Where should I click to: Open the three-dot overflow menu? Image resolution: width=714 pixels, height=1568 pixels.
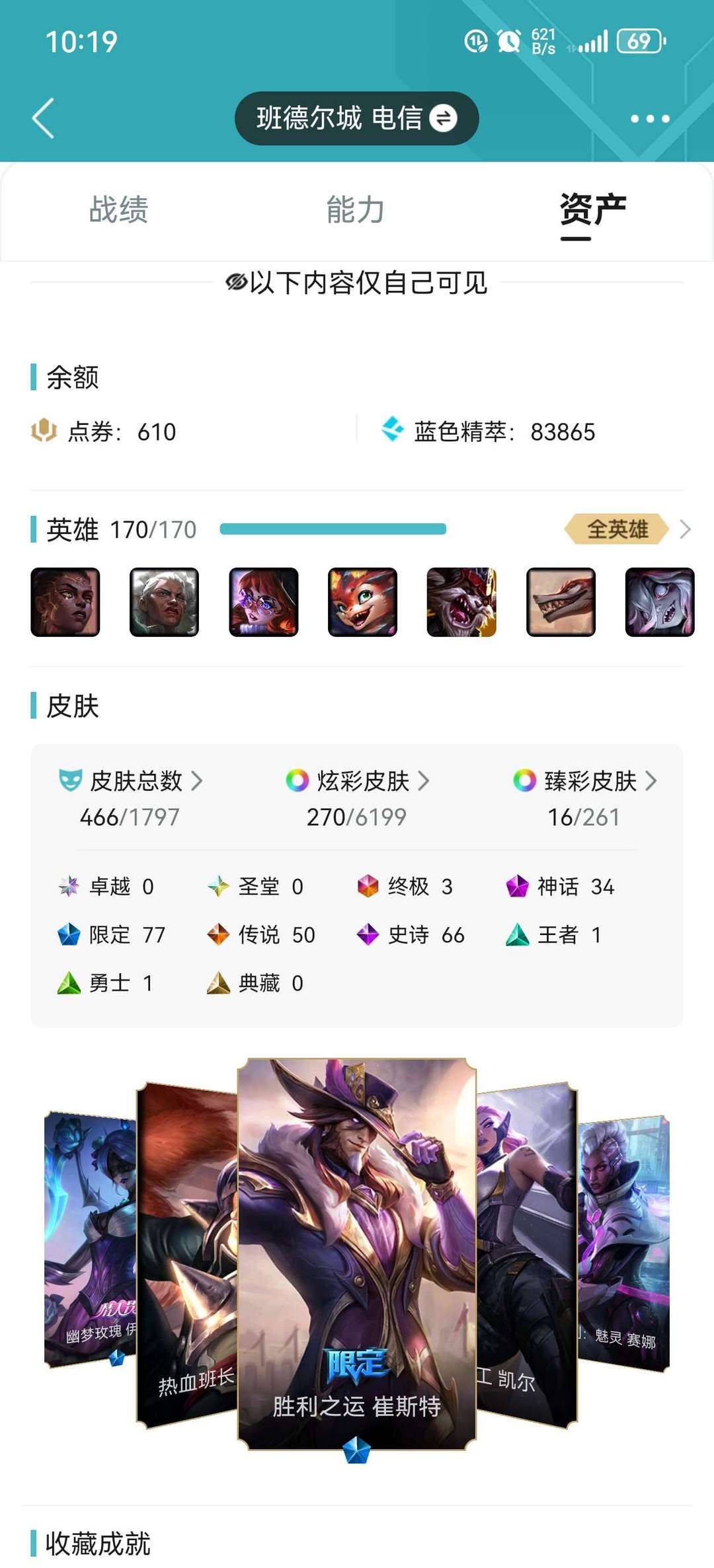[650, 119]
